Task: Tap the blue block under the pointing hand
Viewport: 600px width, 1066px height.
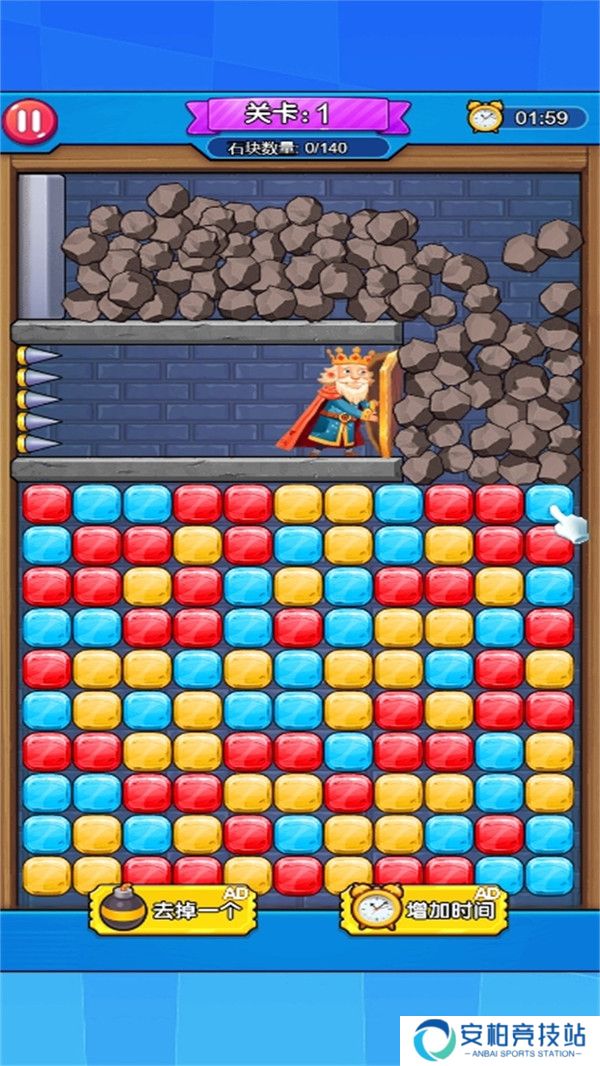Action: (x=547, y=502)
